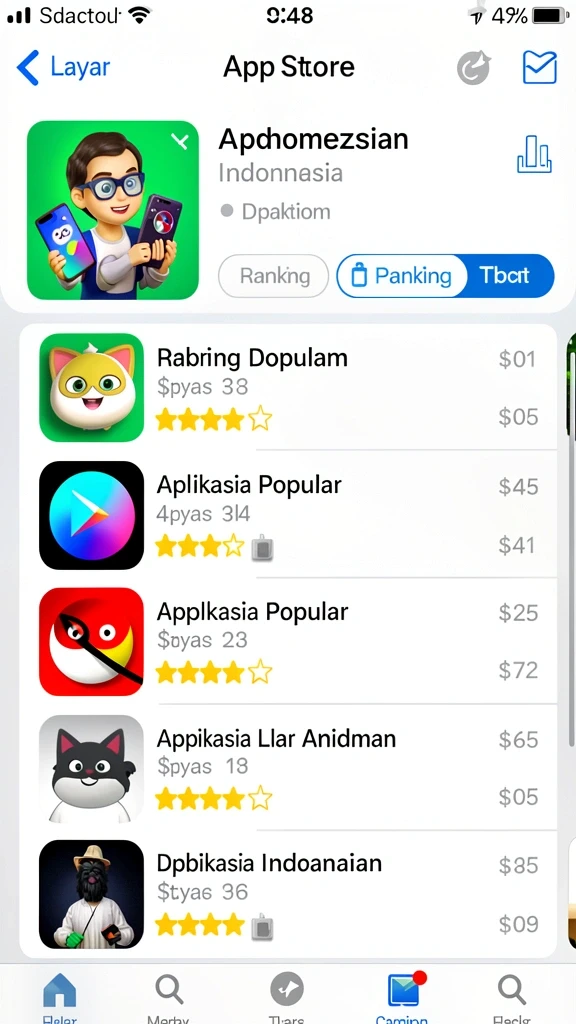Open the compass tab in bottom bar
Screen dimensions: 576x1024
(x=287, y=996)
